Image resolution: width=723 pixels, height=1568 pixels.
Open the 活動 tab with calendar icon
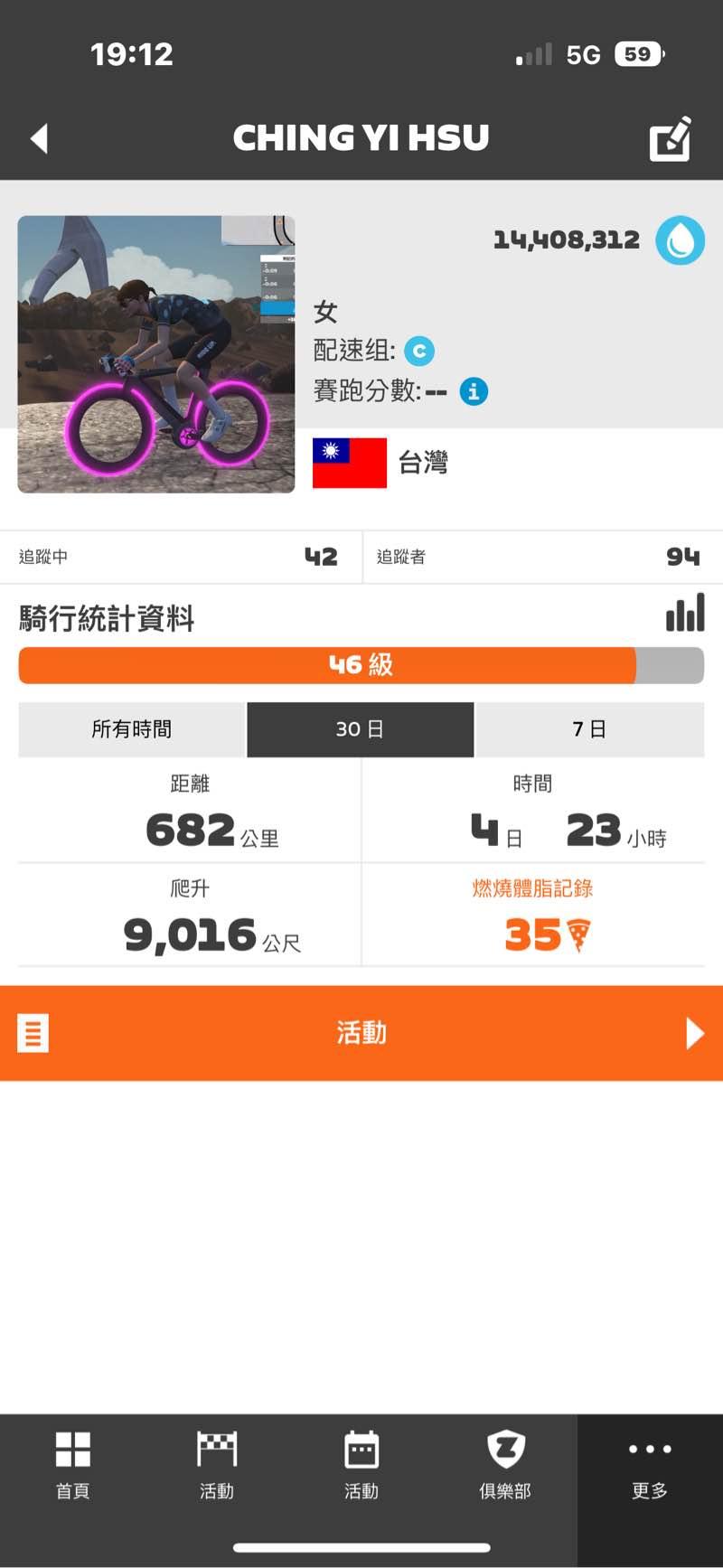coord(361,1466)
